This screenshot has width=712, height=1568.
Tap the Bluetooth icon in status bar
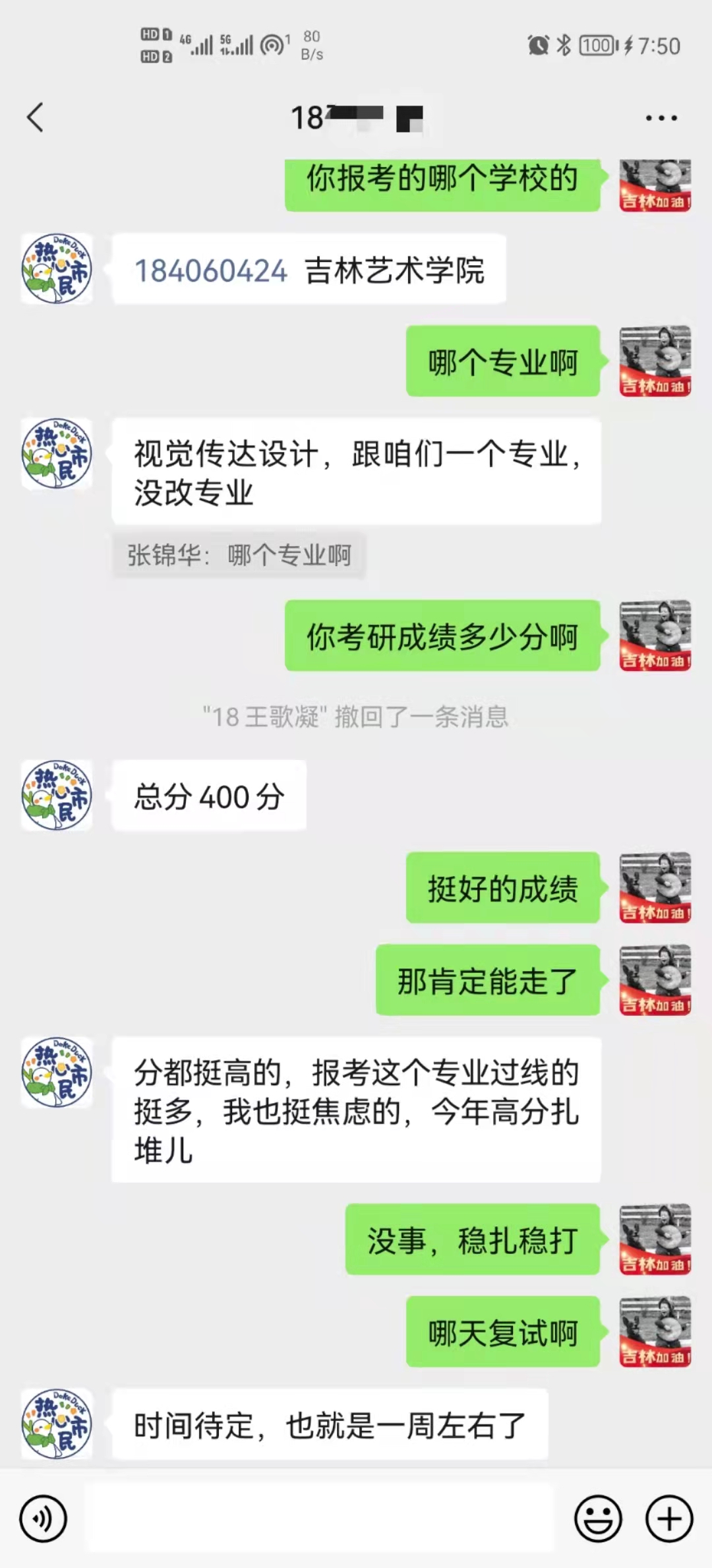click(x=564, y=45)
